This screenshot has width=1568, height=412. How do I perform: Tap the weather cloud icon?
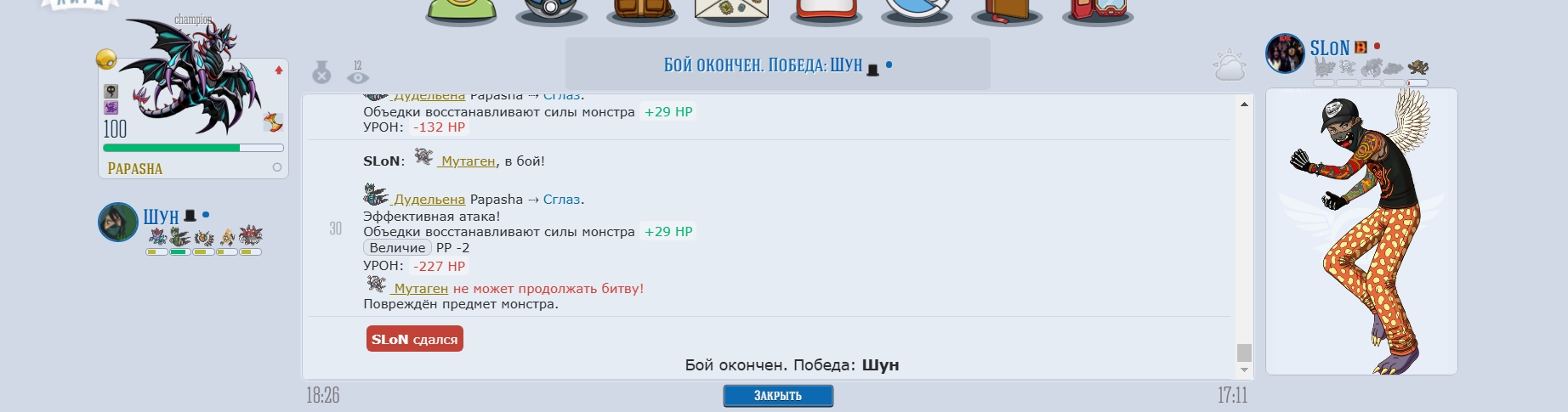click(1230, 66)
